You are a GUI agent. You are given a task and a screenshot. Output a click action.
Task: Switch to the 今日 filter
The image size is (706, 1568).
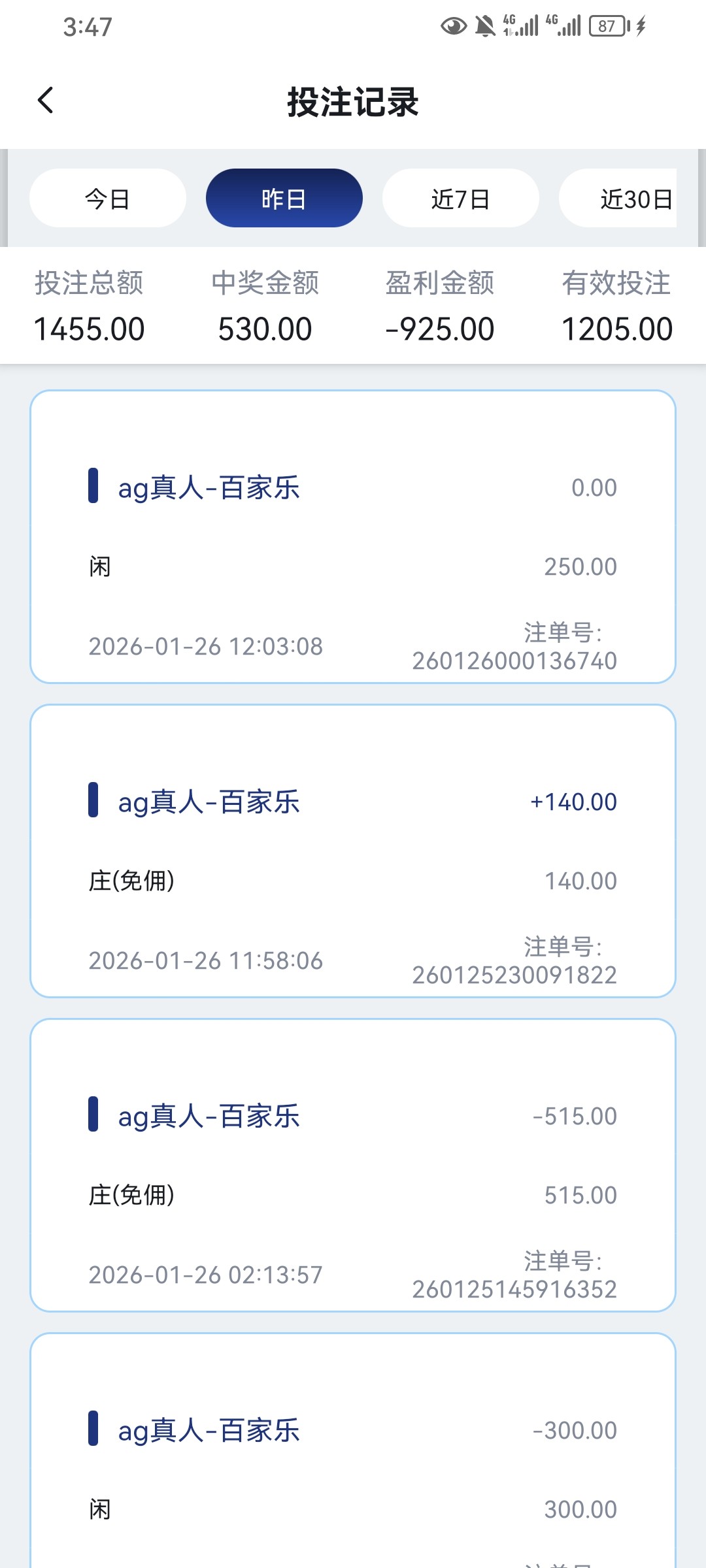pyautogui.click(x=108, y=198)
